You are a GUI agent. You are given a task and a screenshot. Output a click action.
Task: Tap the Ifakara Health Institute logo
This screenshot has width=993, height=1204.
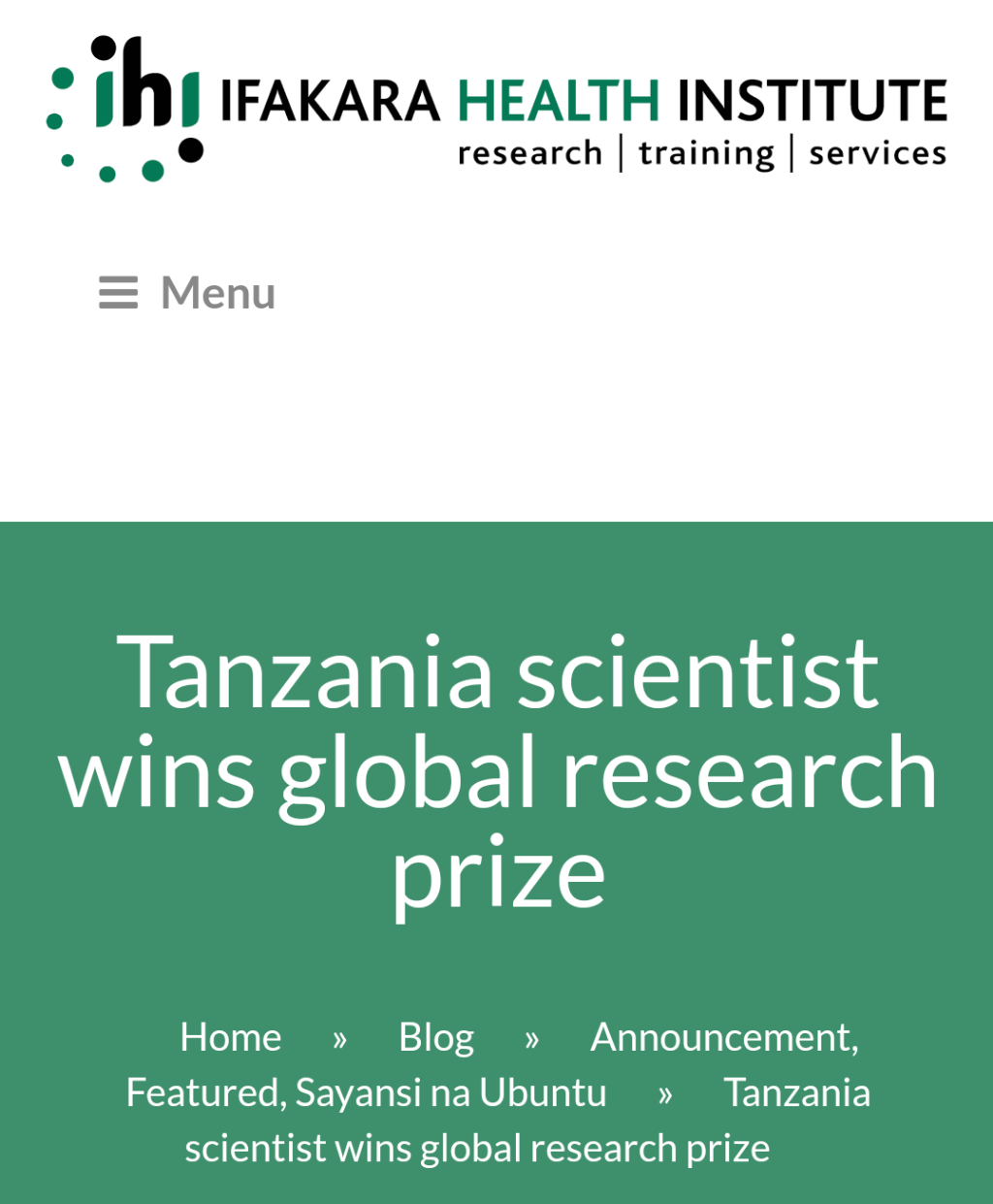click(x=496, y=109)
